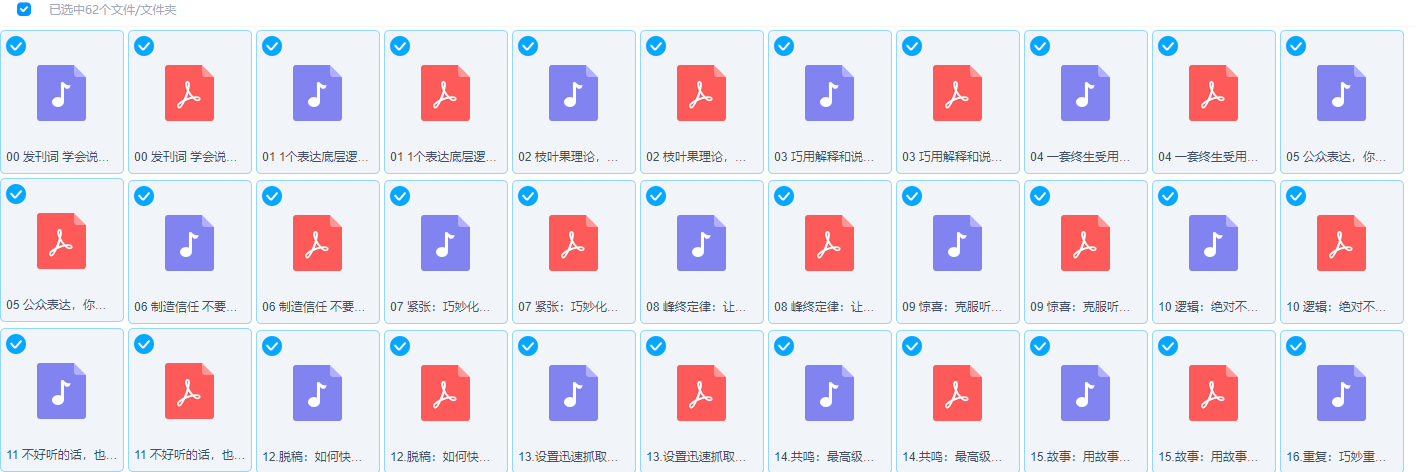Open PDF file 09 惊喜:克服听
This screenshot has height=472, width=1416.
coord(1085,242)
